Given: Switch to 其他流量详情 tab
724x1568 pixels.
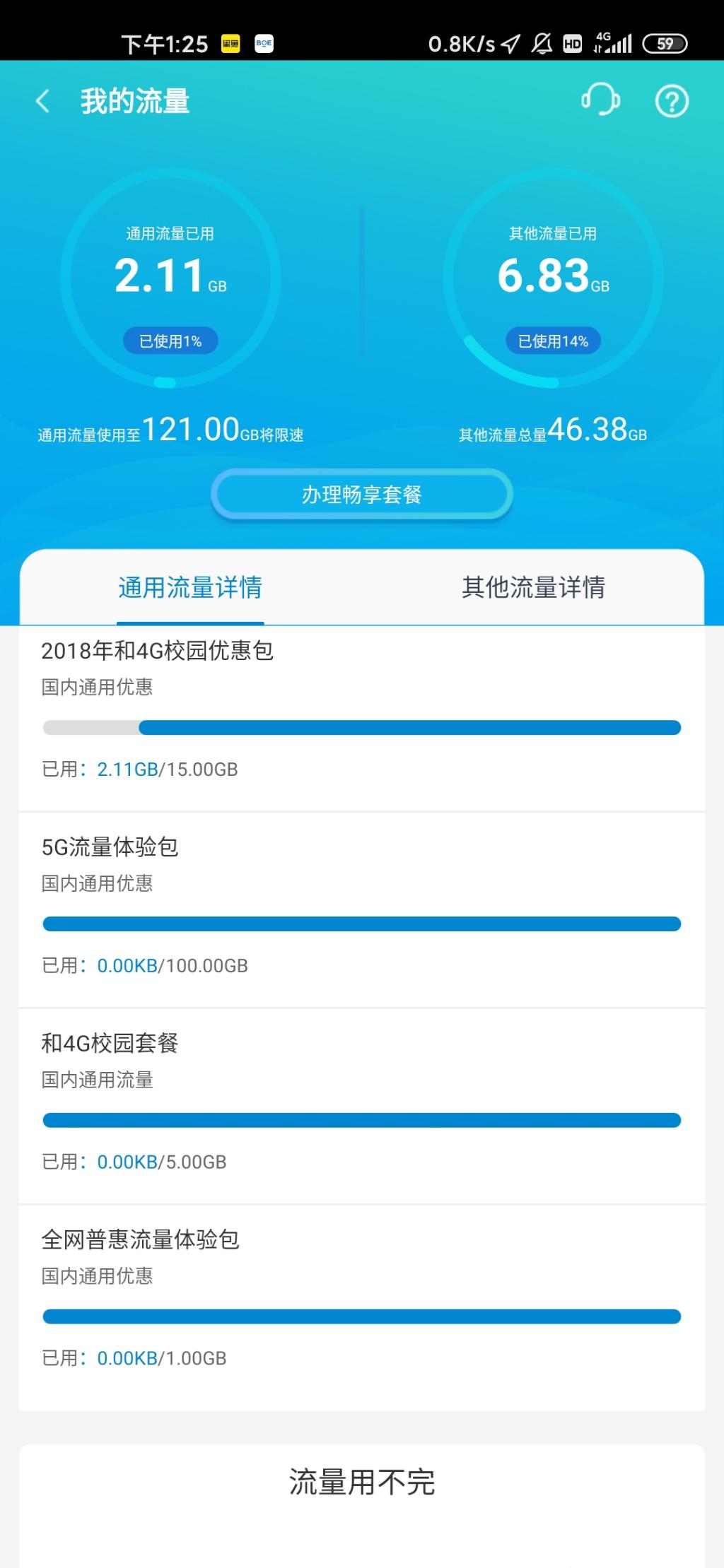Looking at the screenshot, I should [x=533, y=587].
